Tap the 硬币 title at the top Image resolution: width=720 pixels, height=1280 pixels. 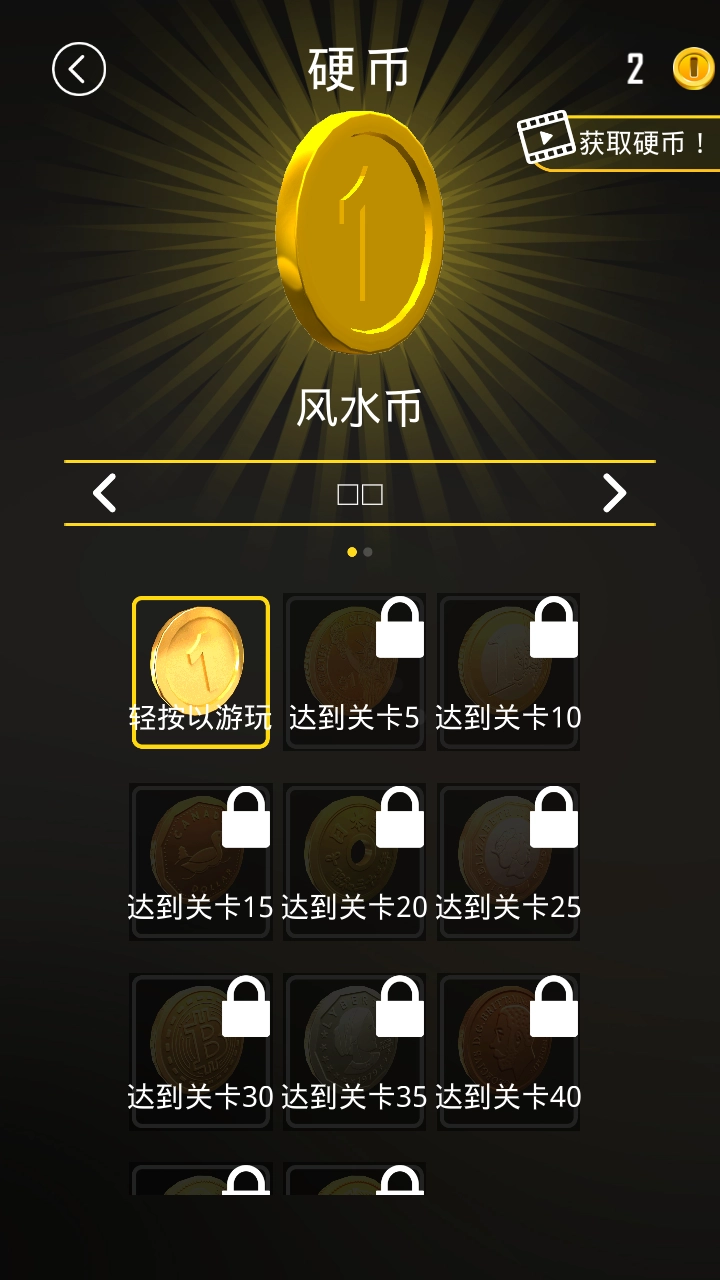(x=358, y=70)
